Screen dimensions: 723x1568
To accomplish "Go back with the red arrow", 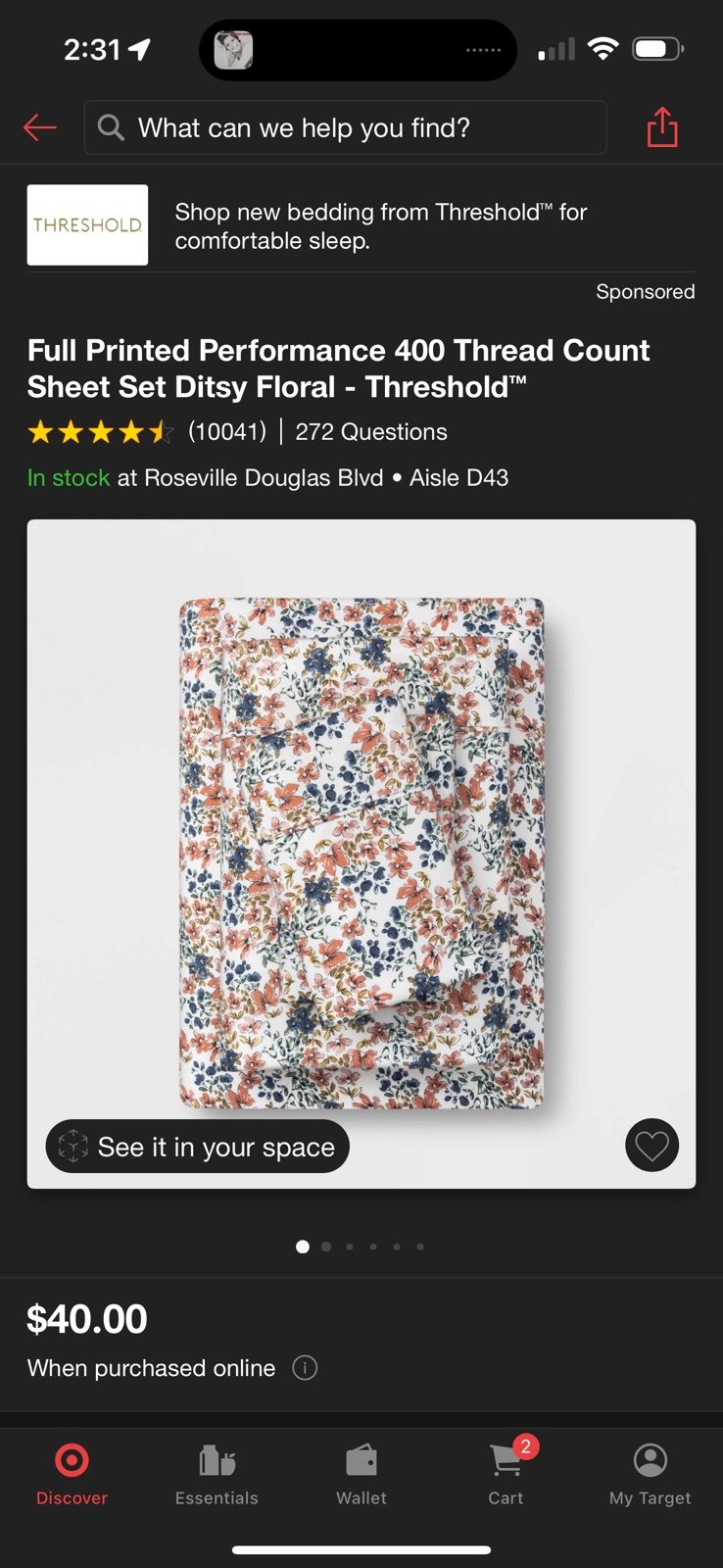I will [40, 127].
